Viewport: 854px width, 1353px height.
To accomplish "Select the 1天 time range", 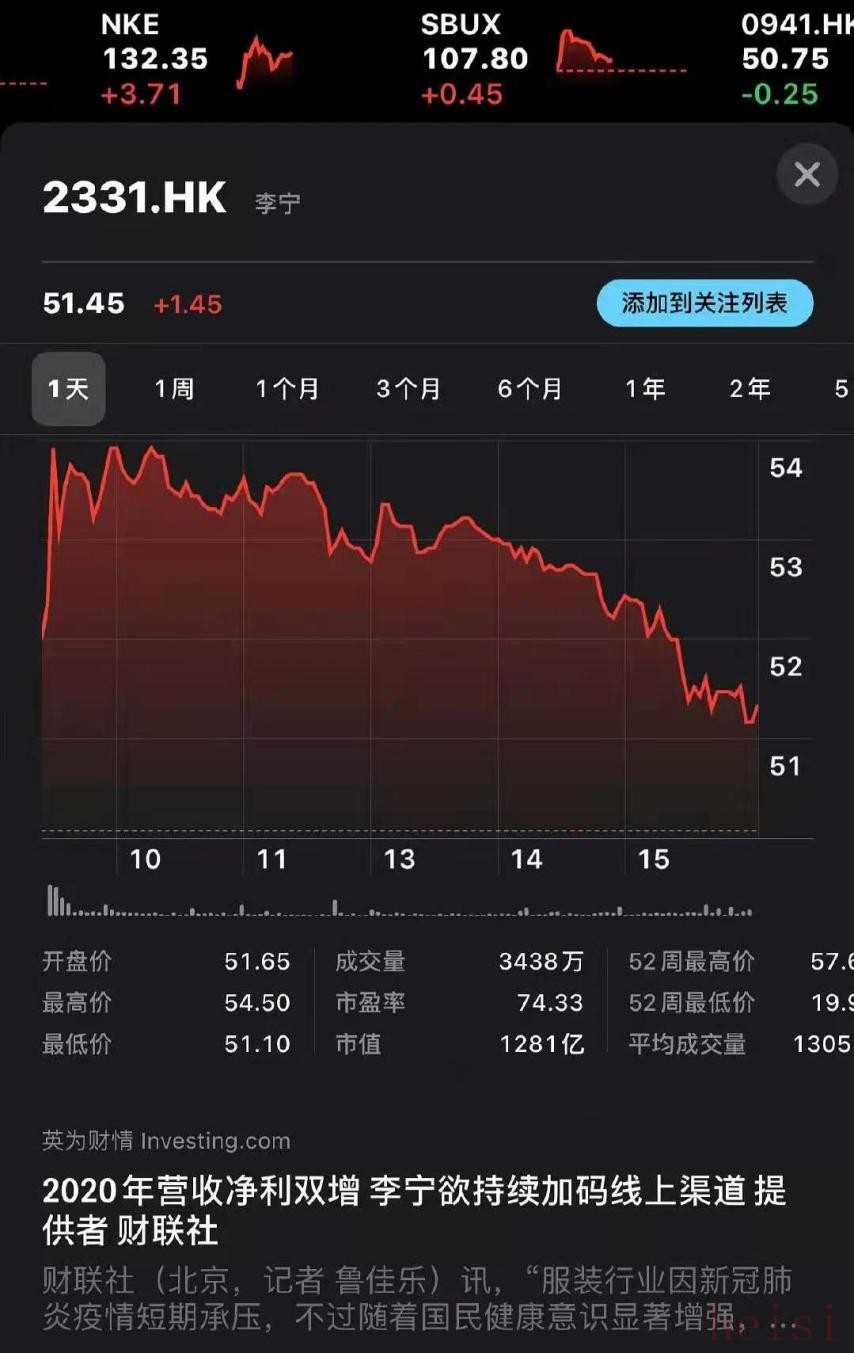I will click(68, 389).
